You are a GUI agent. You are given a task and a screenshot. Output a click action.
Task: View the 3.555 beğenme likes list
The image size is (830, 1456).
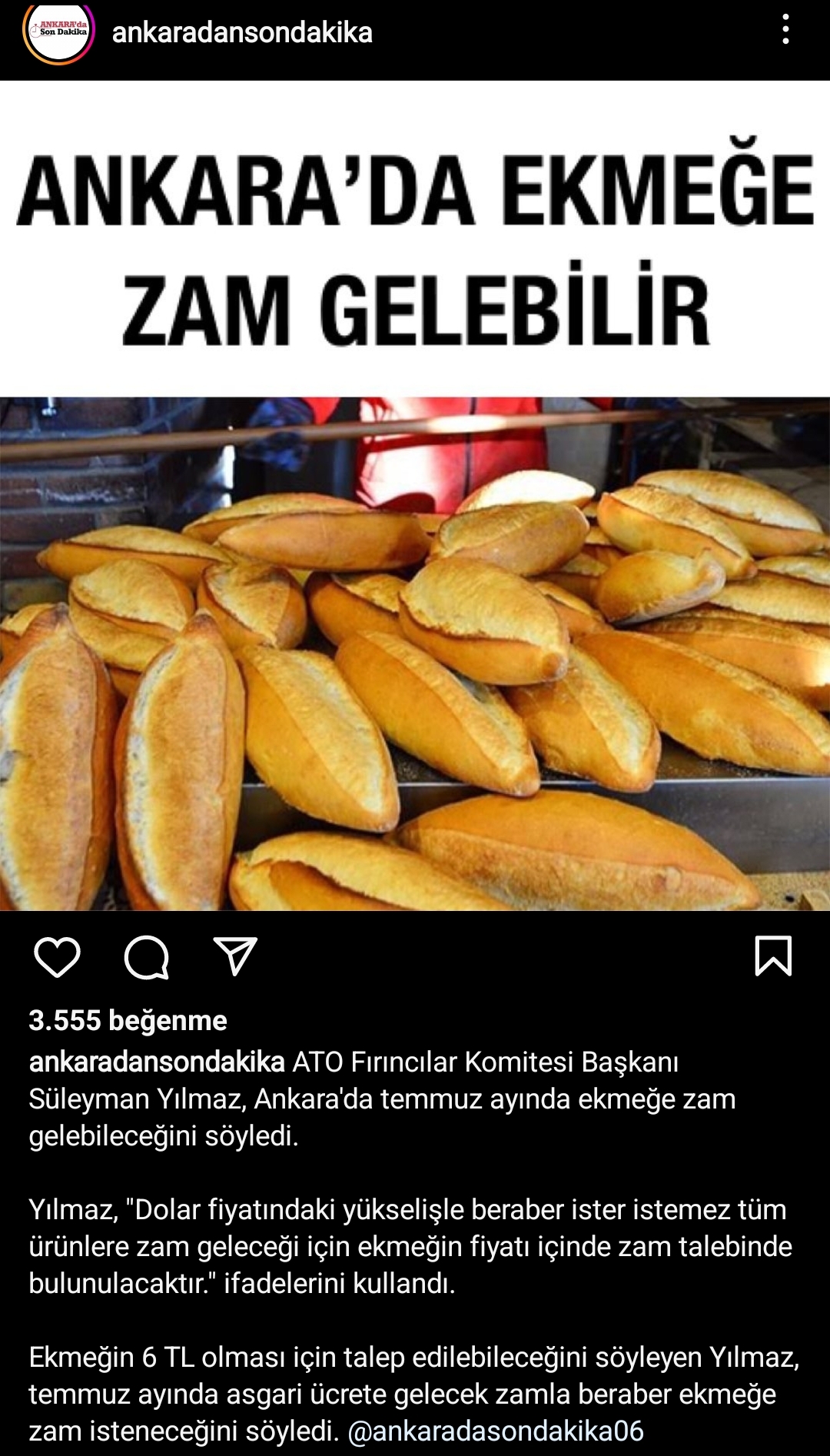[128, 1020]
